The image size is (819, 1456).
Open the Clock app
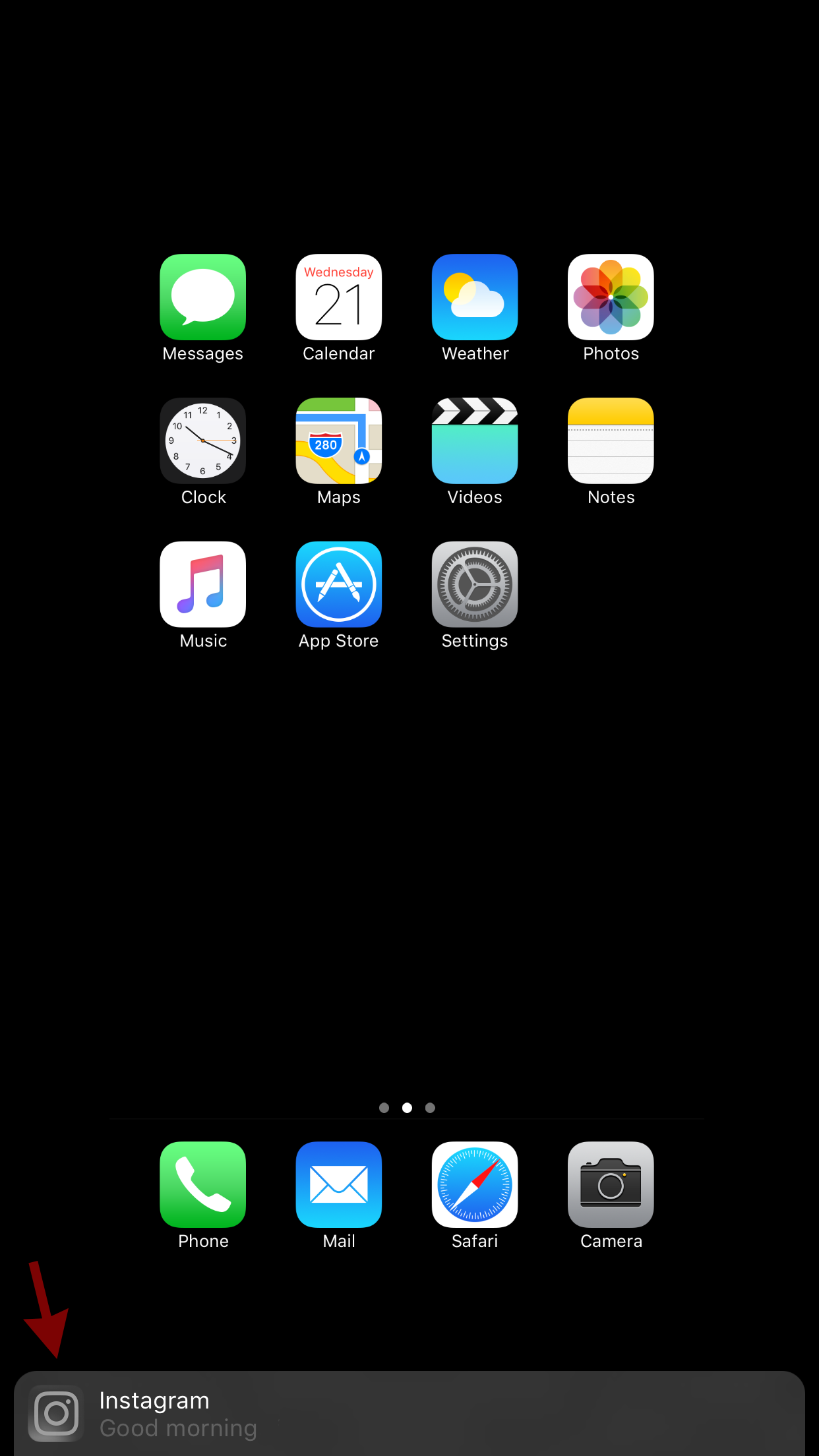point(202,440)
